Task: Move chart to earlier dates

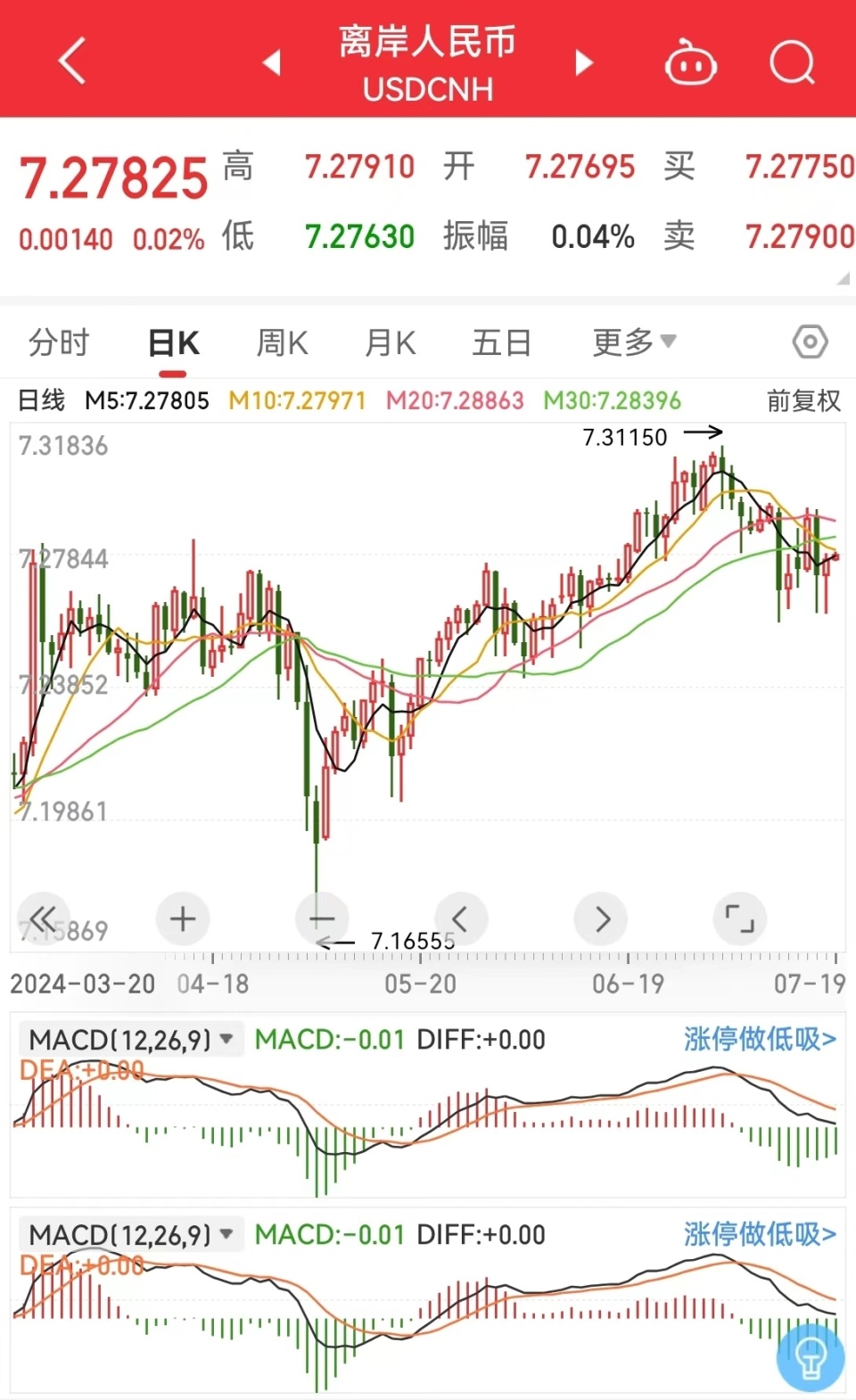Action: pyautogui.click(x=461, y=918)
